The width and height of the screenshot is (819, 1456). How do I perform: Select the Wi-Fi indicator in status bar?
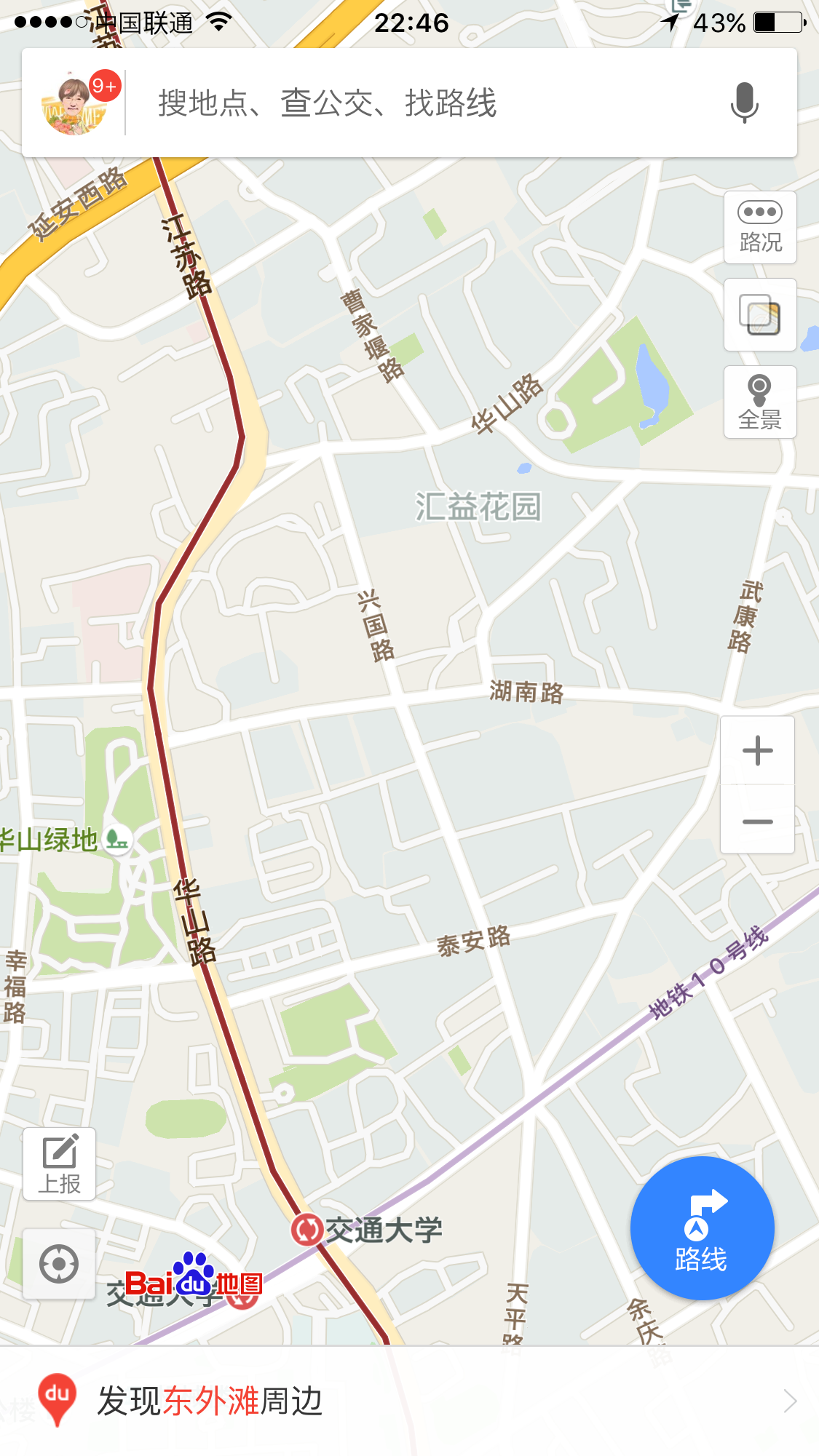[217, 22]
